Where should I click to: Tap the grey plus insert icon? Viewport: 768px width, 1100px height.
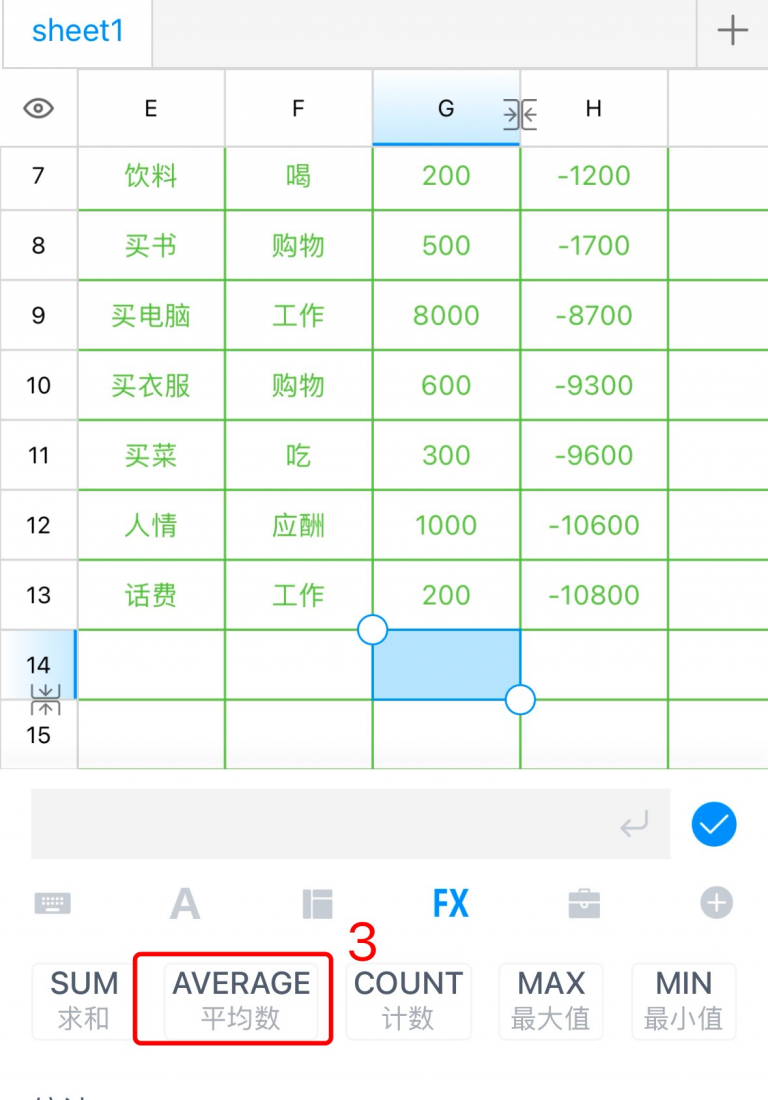(716, 904)
